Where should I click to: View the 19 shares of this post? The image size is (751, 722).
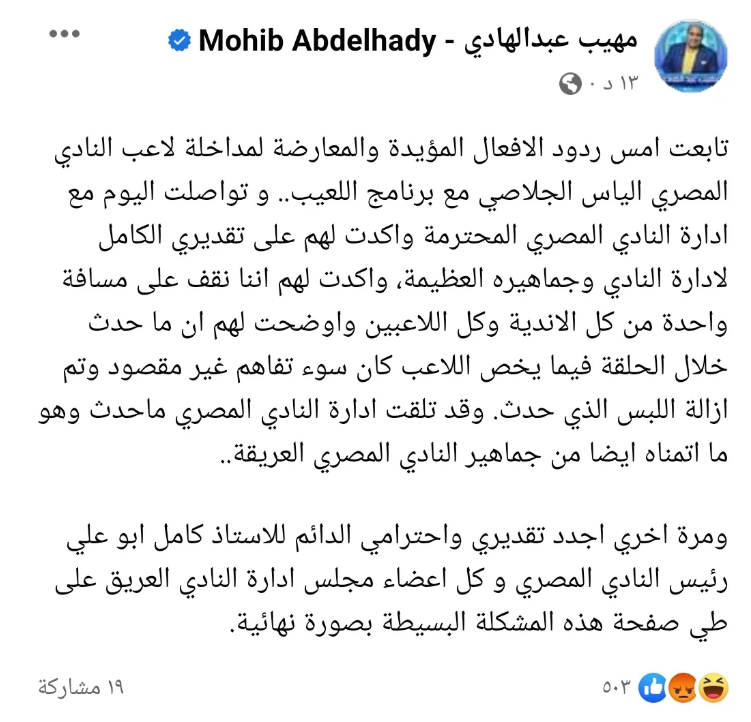coord(80,687)
